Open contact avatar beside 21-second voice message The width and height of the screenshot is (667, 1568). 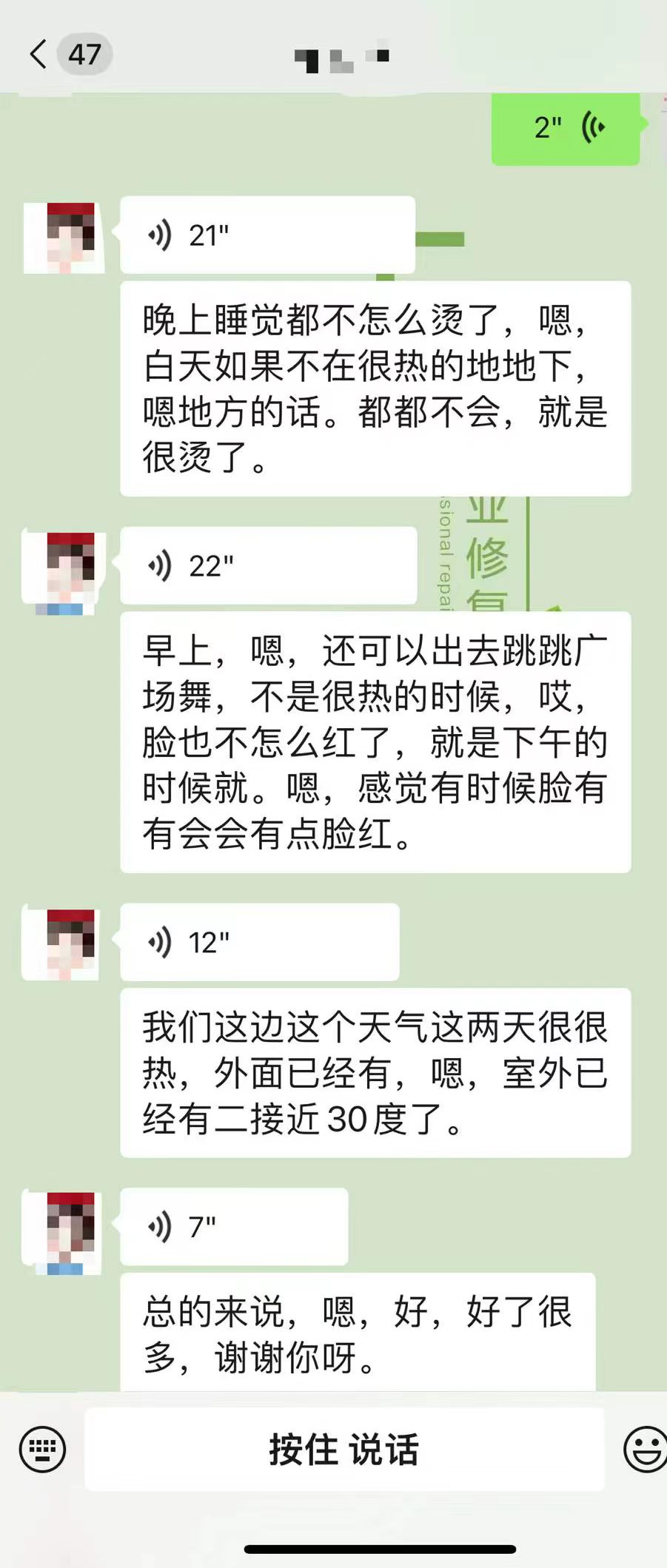[65, 237]
